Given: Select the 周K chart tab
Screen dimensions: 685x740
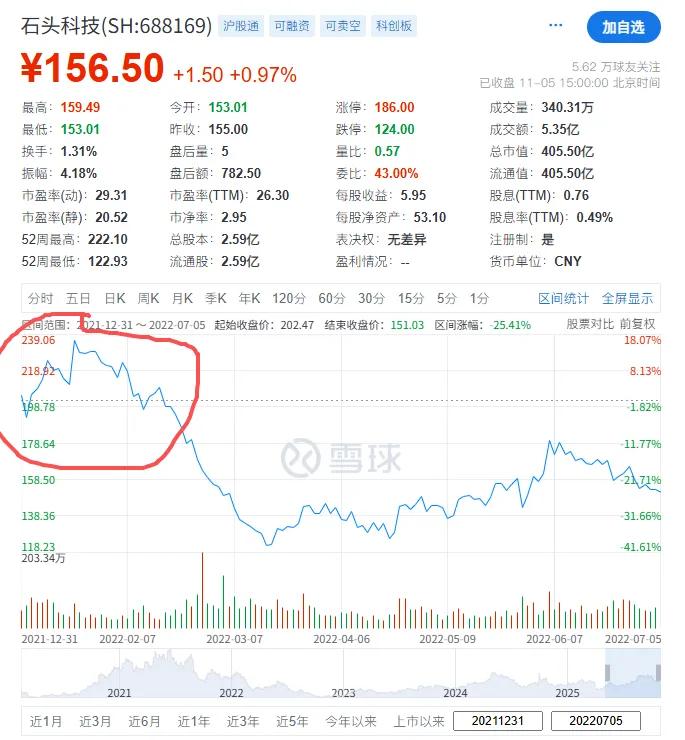Looking at the screenshot, I should 148,298.
